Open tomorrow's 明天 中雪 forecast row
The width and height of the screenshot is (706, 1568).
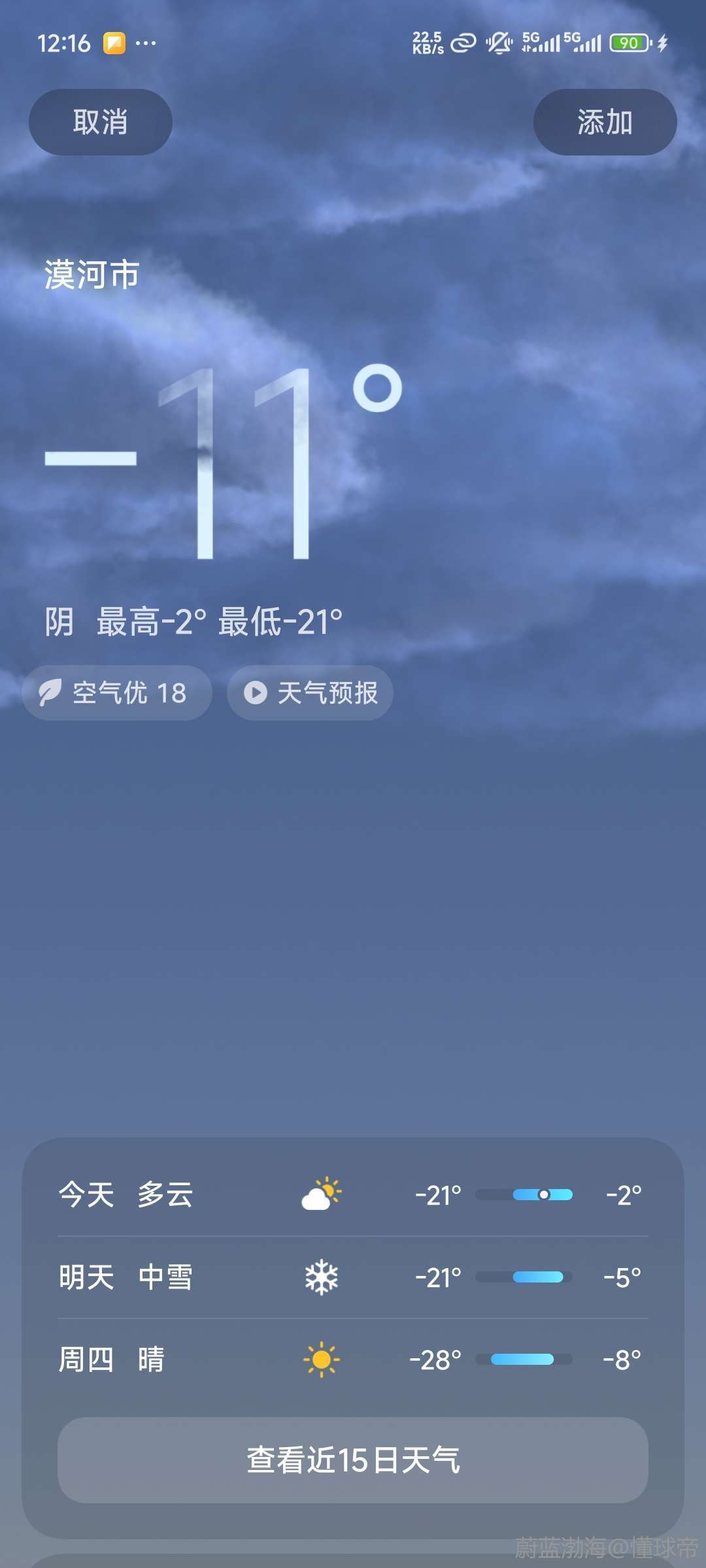pos(353,1277)
